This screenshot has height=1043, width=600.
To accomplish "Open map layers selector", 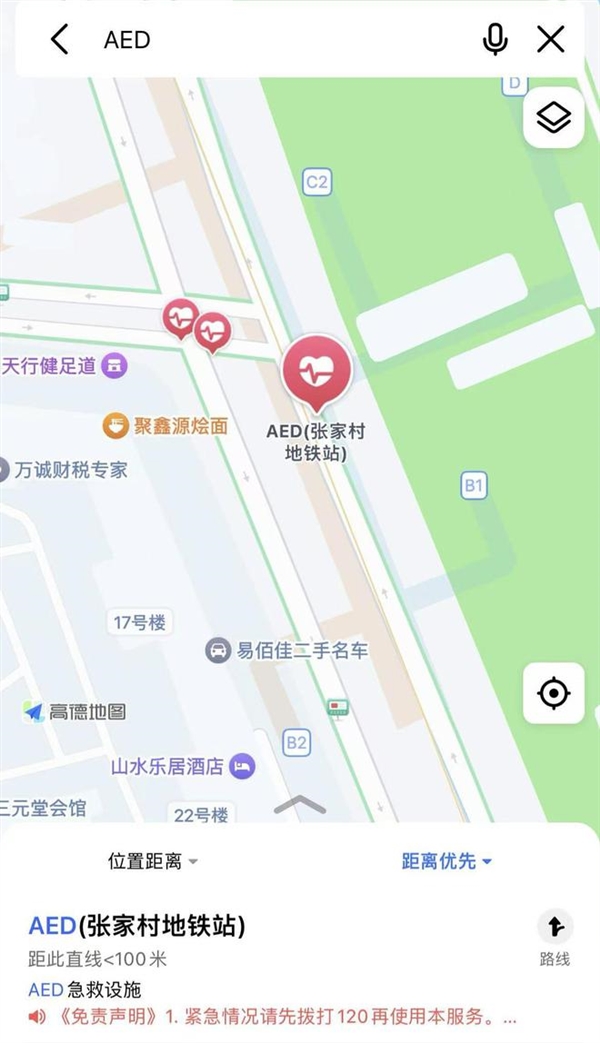I will click(553, 119).
